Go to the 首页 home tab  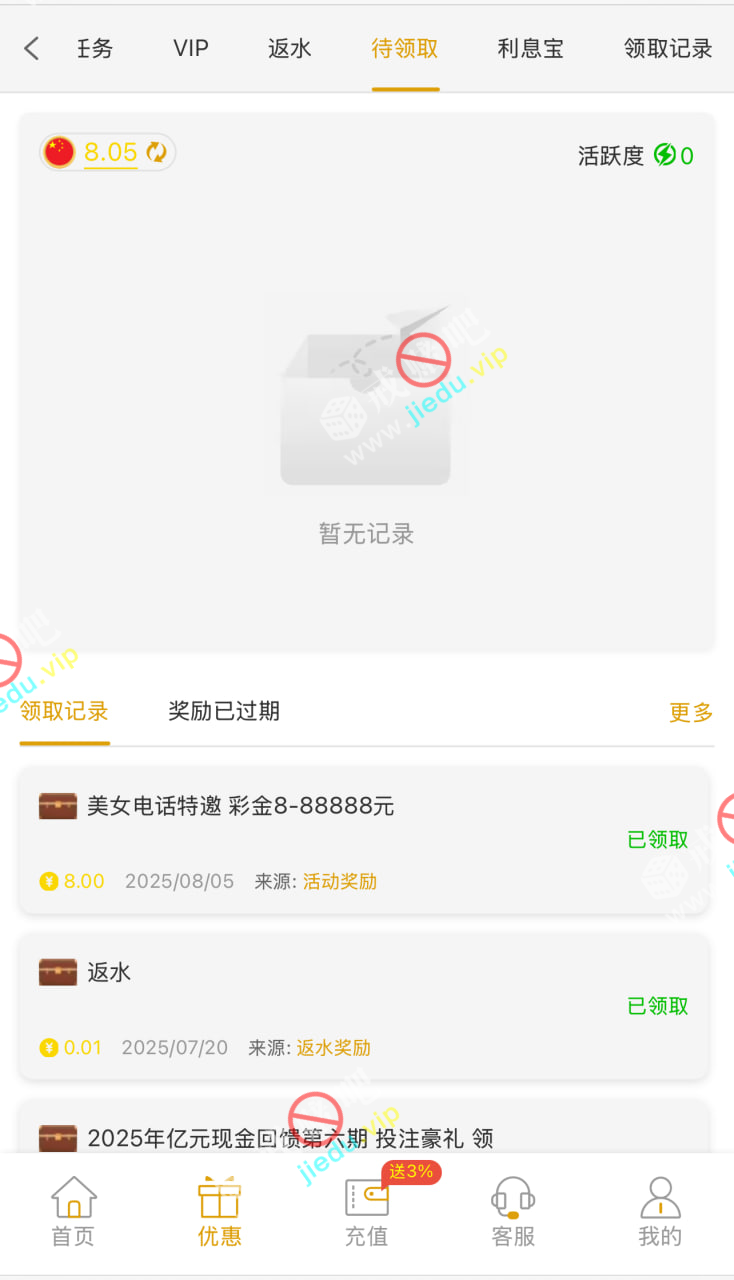click(x=73, y=1211)
